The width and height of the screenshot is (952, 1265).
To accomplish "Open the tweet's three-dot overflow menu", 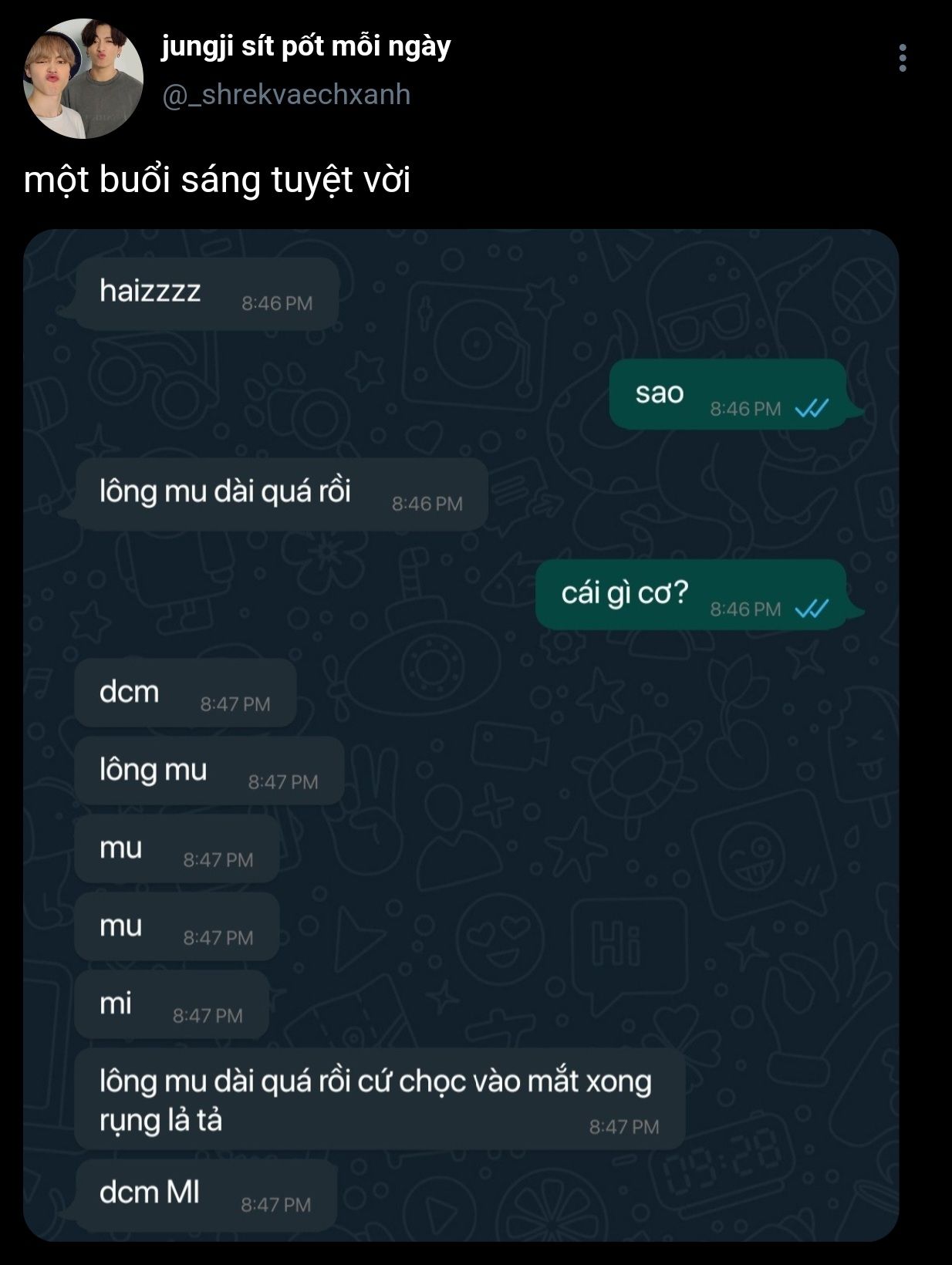I will (x=903, y=58).
